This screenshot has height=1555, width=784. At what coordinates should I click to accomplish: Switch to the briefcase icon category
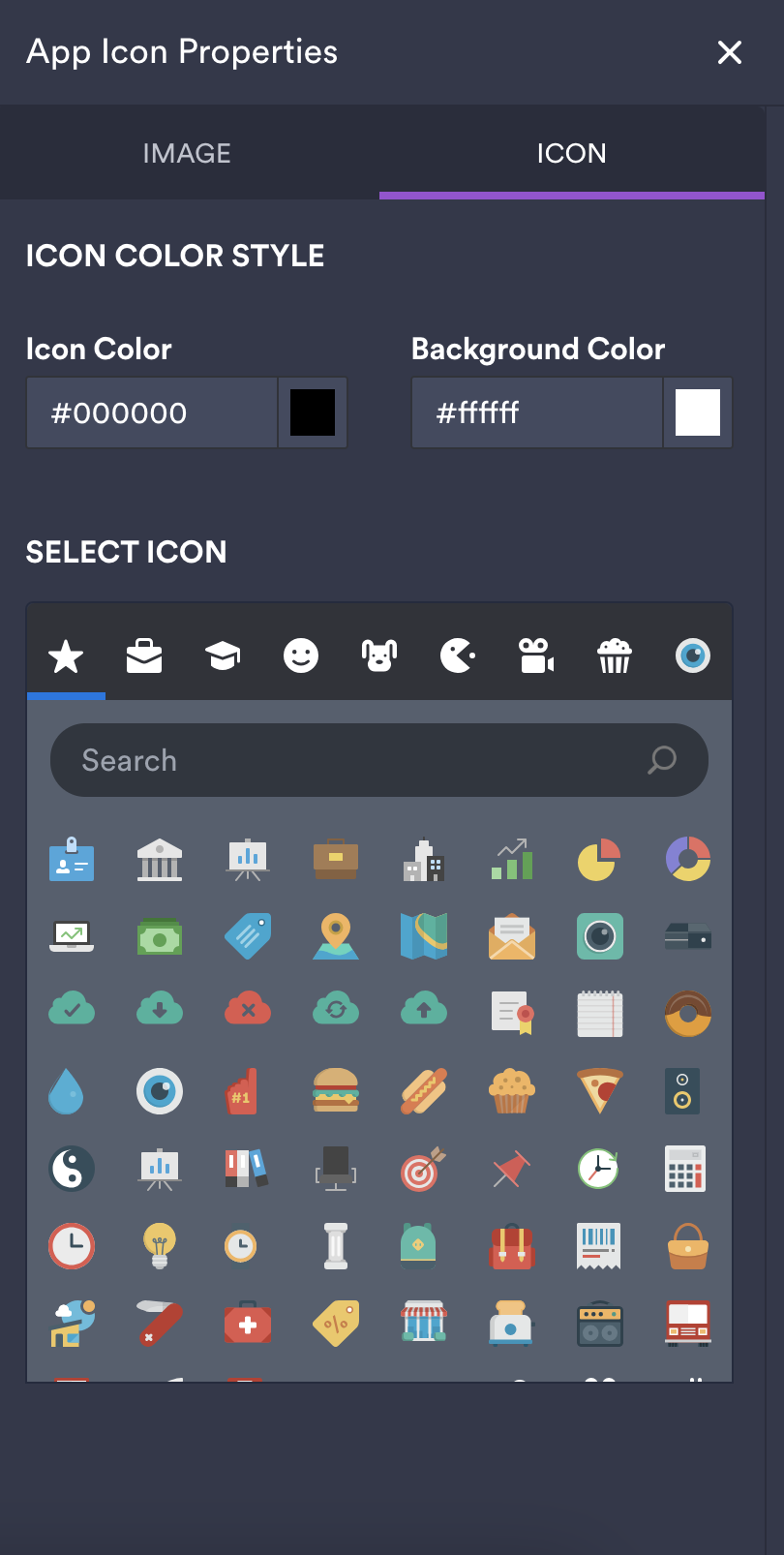(x=144, y=656)
